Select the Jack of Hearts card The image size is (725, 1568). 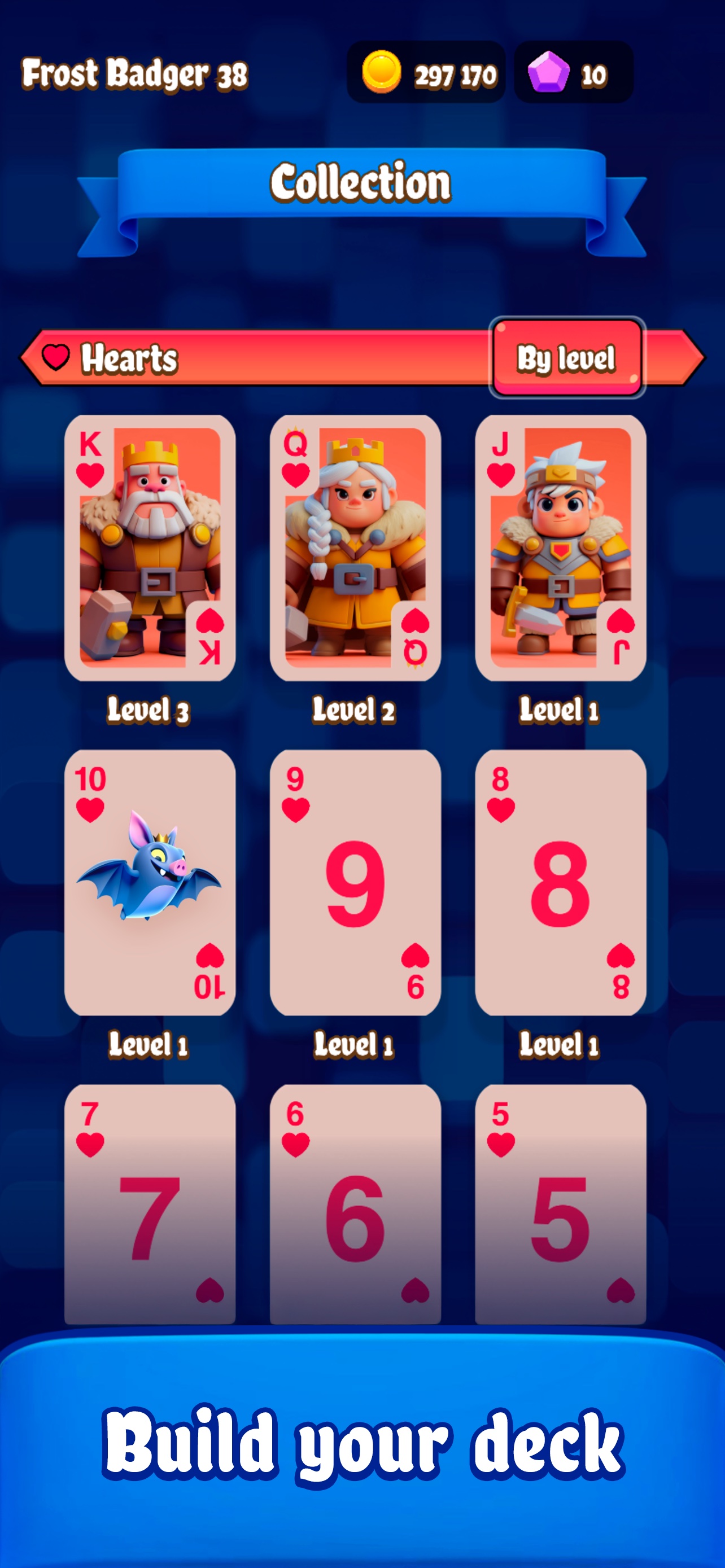(561, 548)
